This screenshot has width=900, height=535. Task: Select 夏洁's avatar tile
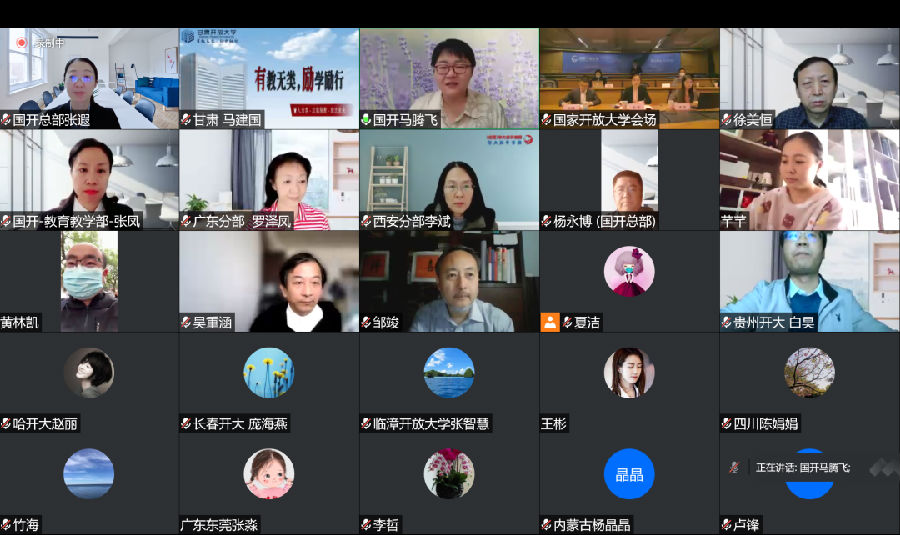point(629,273)
